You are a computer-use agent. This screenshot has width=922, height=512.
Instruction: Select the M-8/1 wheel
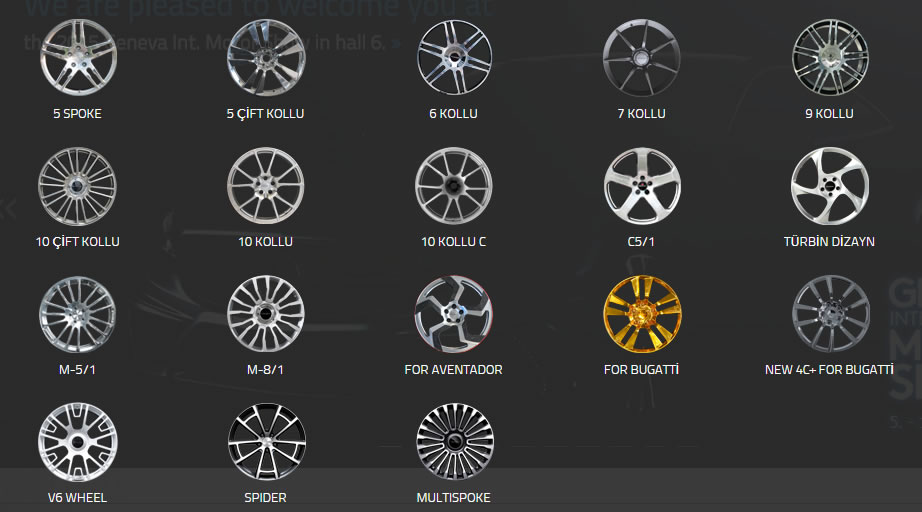[266, 315]
